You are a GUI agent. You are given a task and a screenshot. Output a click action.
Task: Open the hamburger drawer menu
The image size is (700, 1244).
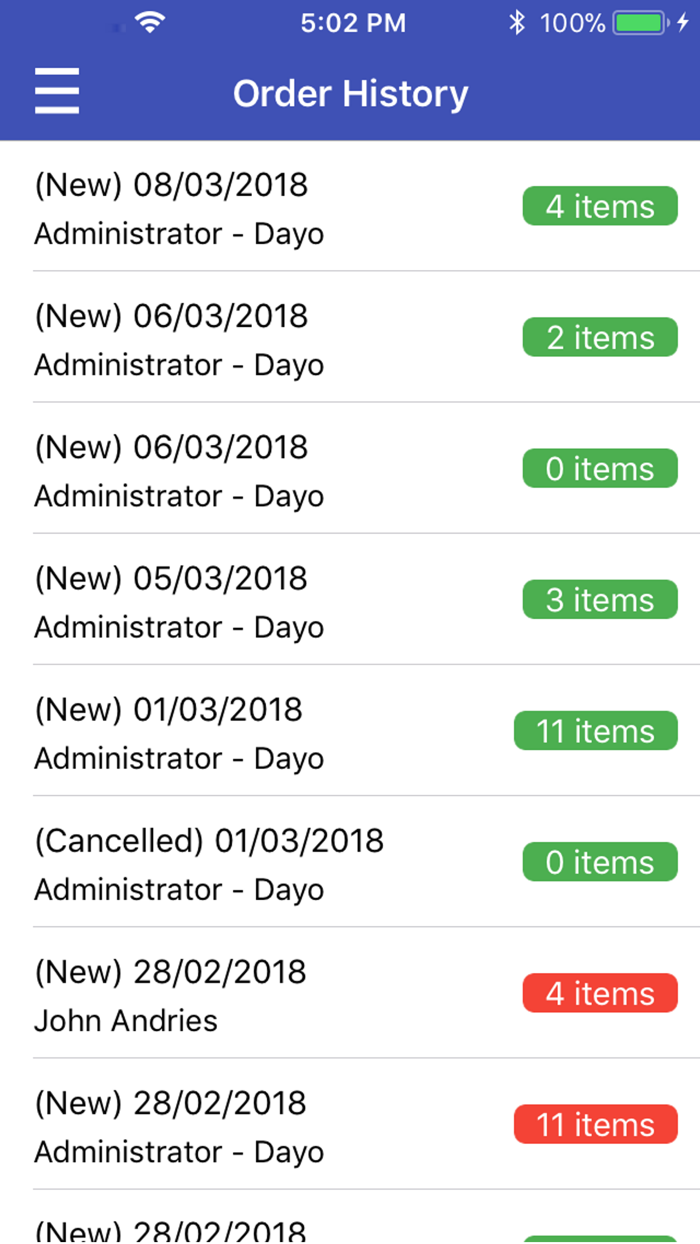click(x=57, y=92)
